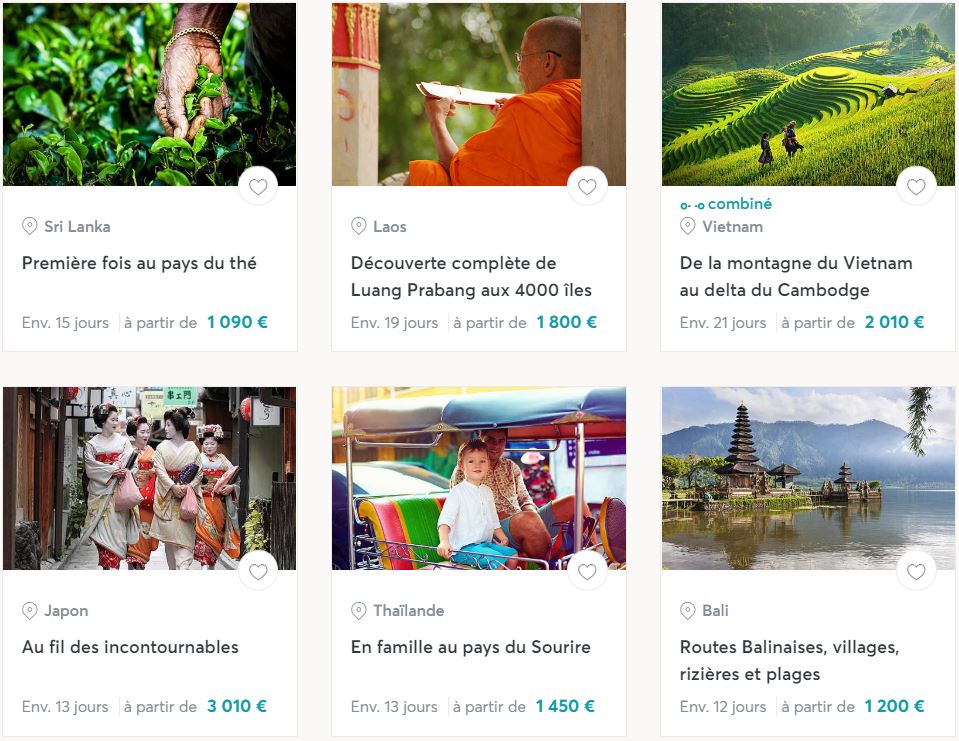This screenshot has height=741, width=959.
Task: Favorite the Sri Lanka trip with heart icon
Action: pos(258,186)
